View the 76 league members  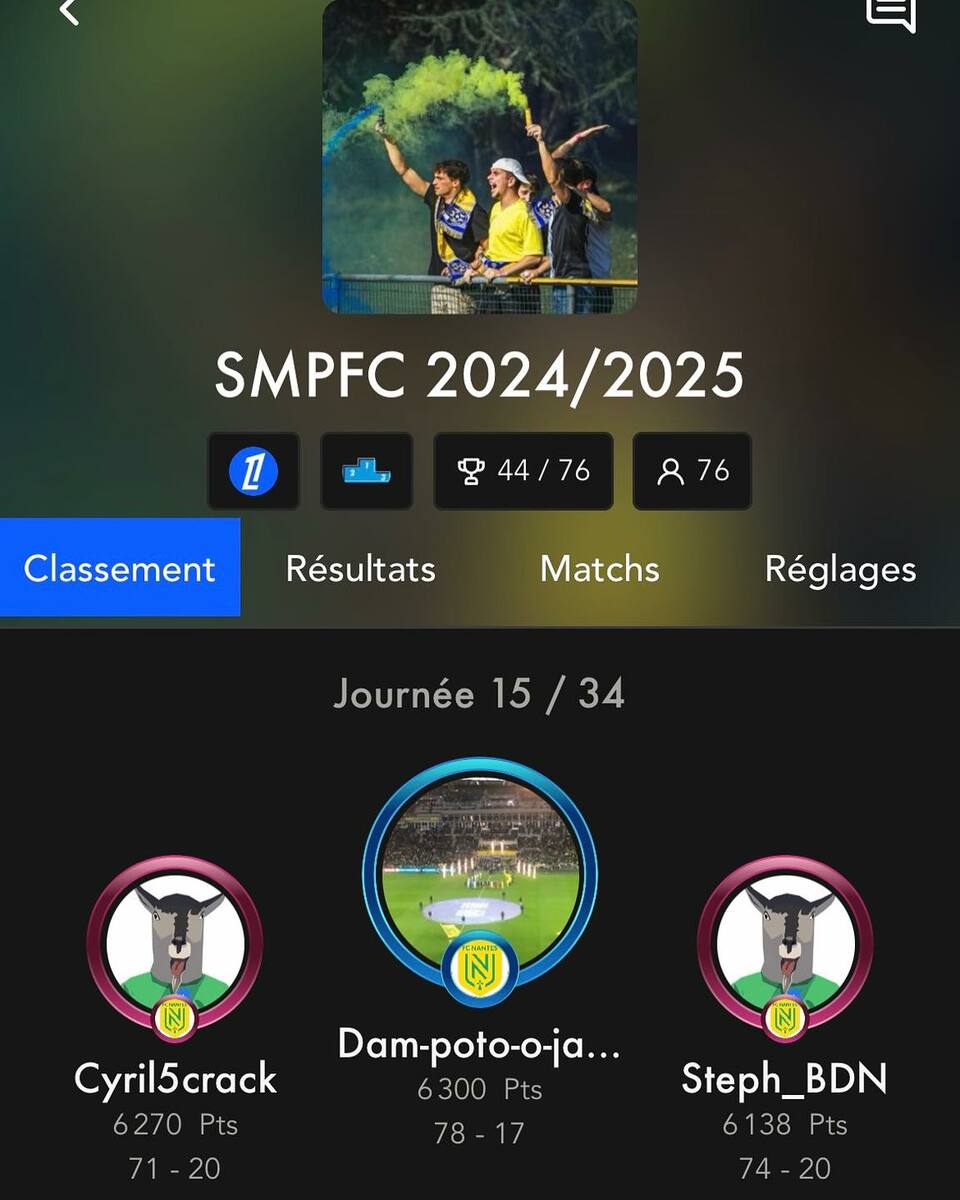(x=692, y=471)
